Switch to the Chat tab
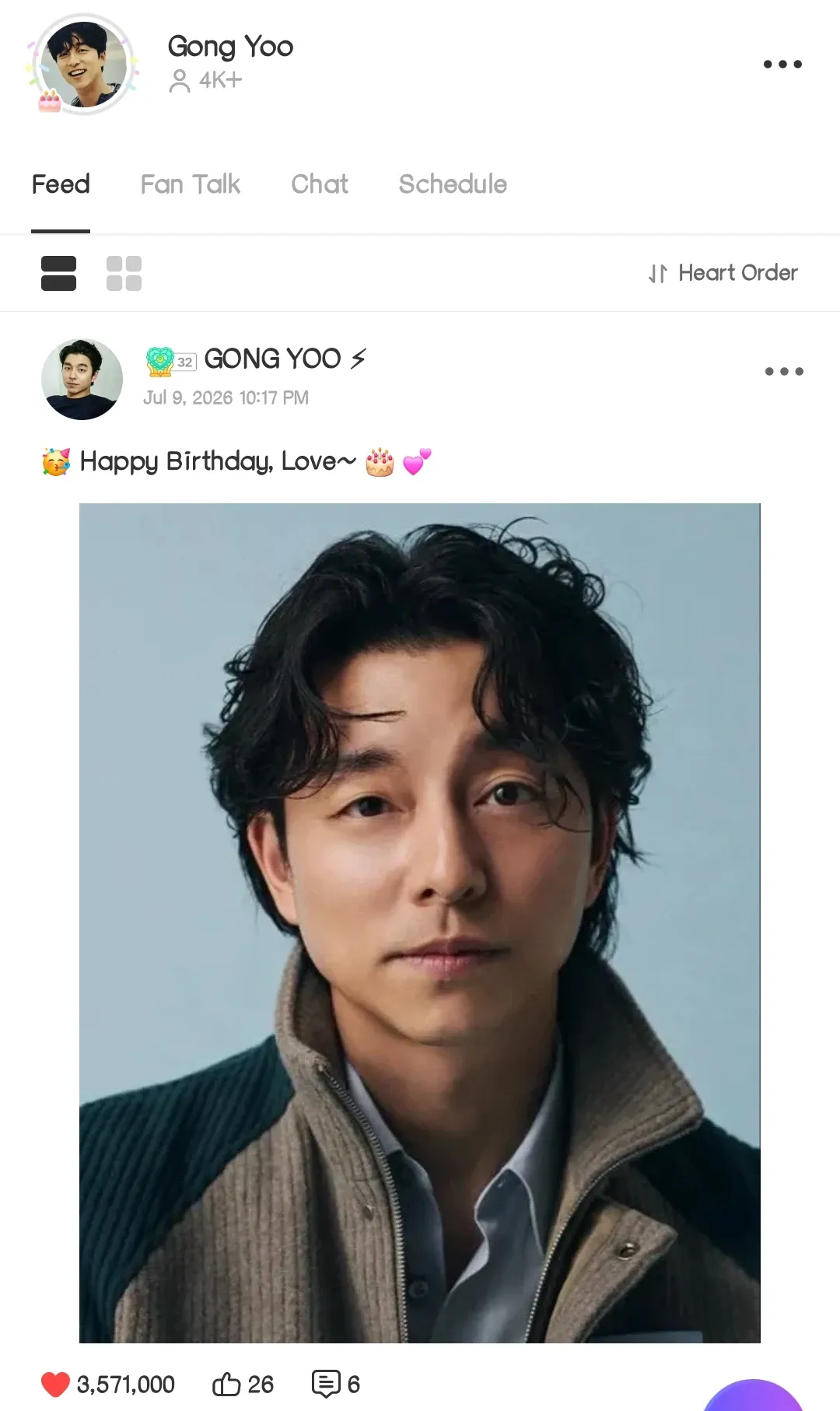 click(x=320, y=184)
